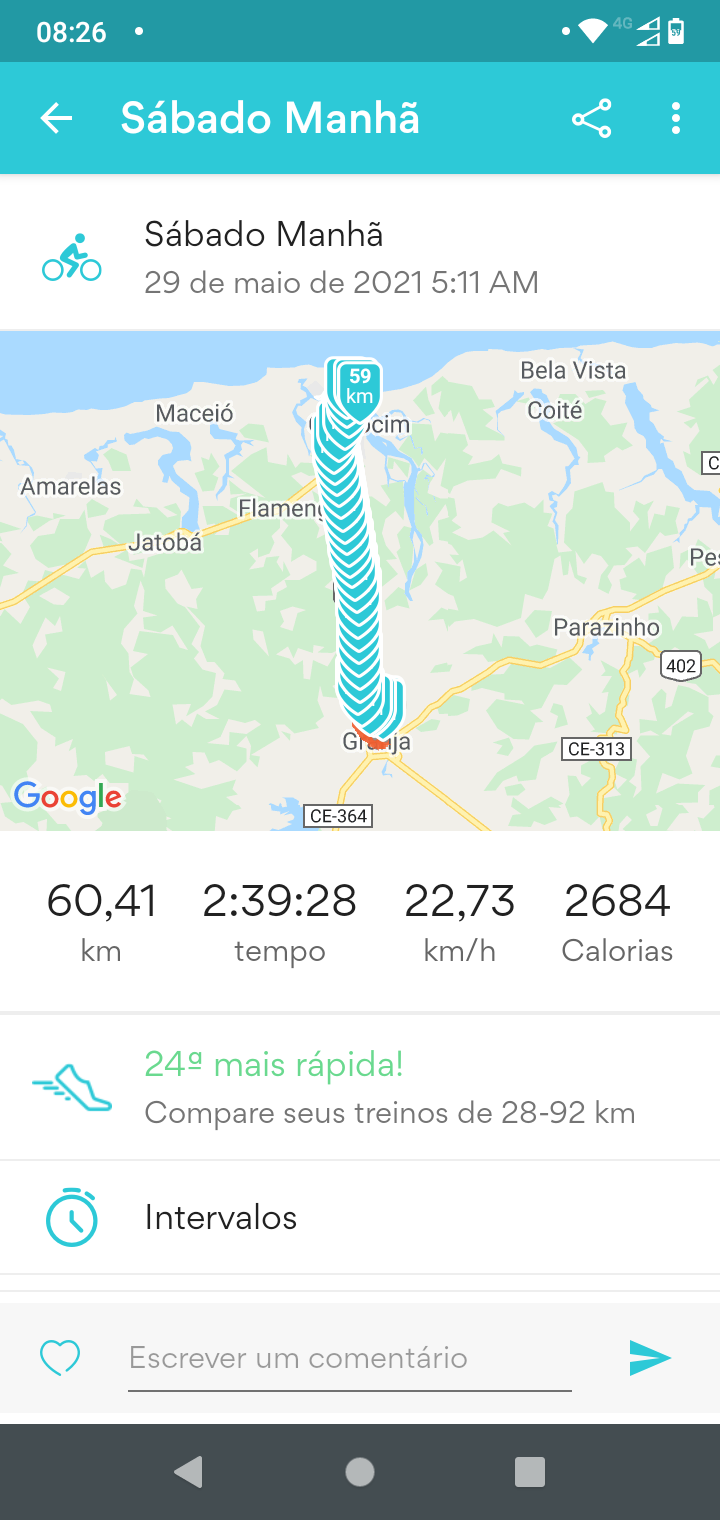
Task: Open the 24ª mais rápida comparison
Action: [360, 1087]
